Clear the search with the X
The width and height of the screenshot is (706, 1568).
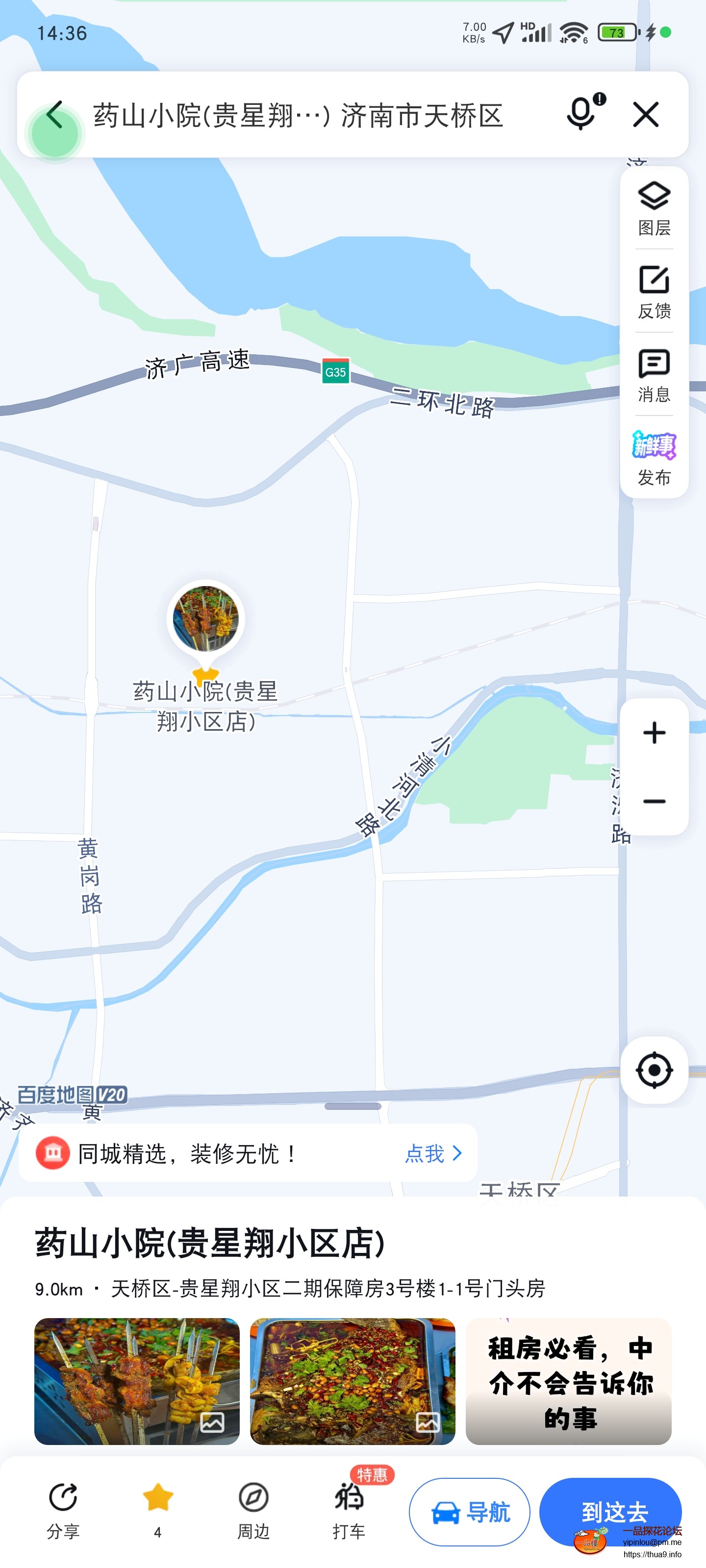coord(645,115)
